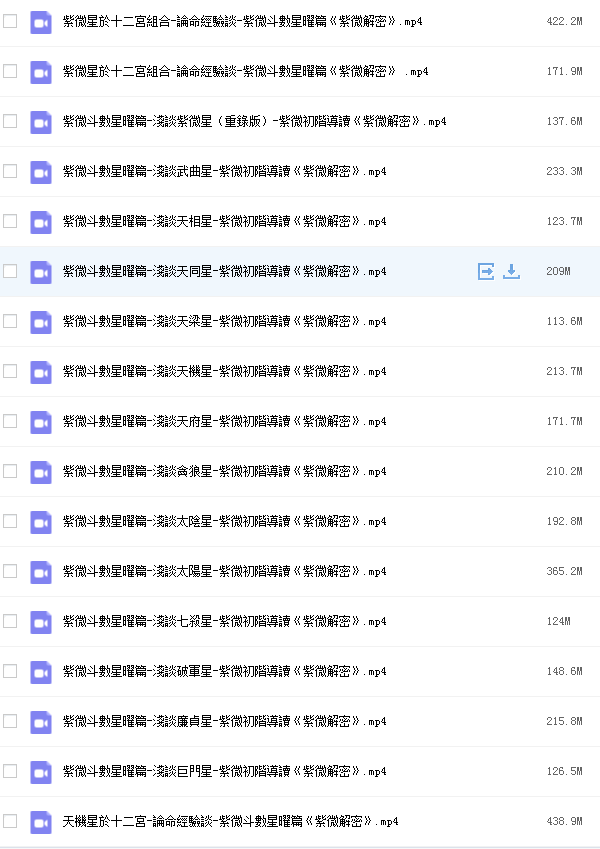Viewport: 600px width, 849px height.
Task: Open the 淺談太陰星 video file
Action: tap(224, 521)
